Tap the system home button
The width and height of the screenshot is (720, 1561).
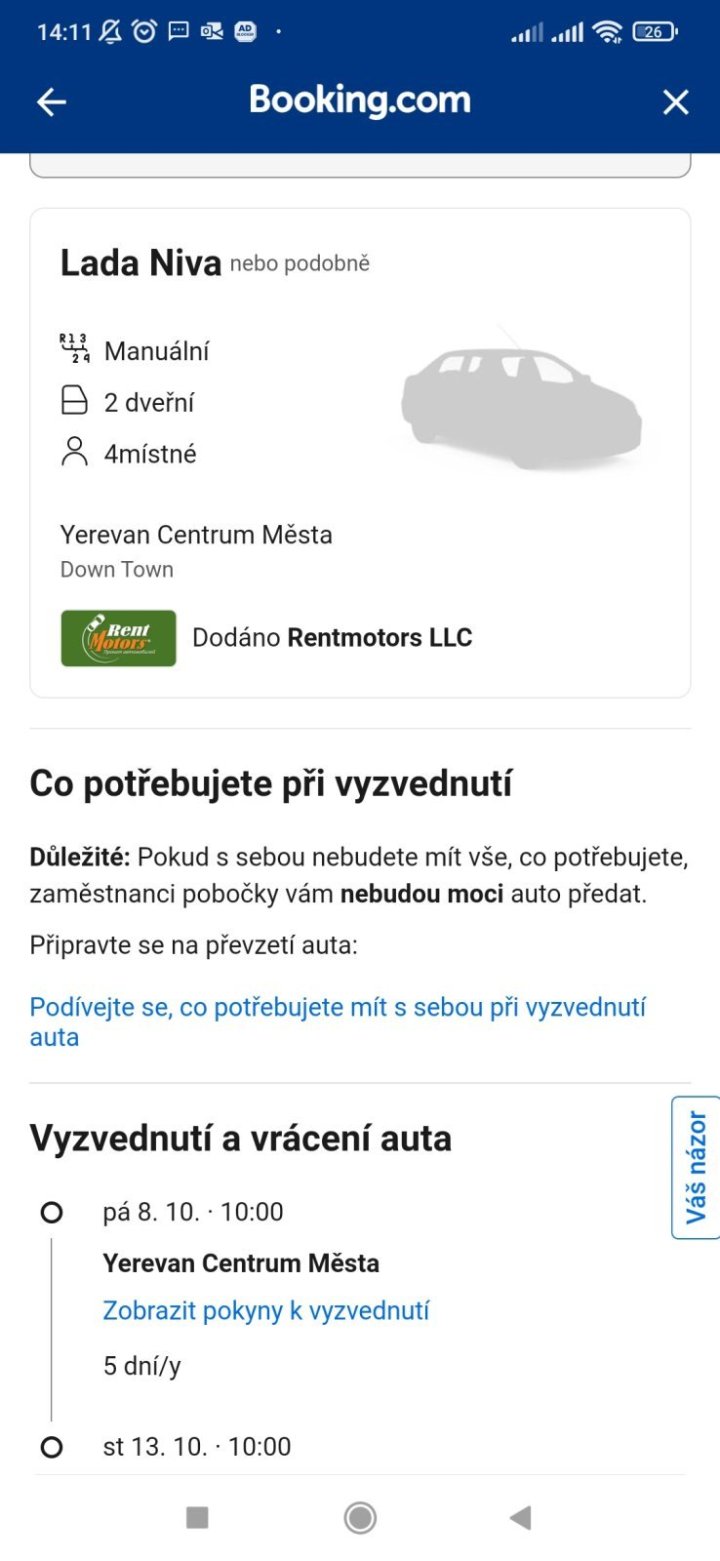(x=360, y=1518)
